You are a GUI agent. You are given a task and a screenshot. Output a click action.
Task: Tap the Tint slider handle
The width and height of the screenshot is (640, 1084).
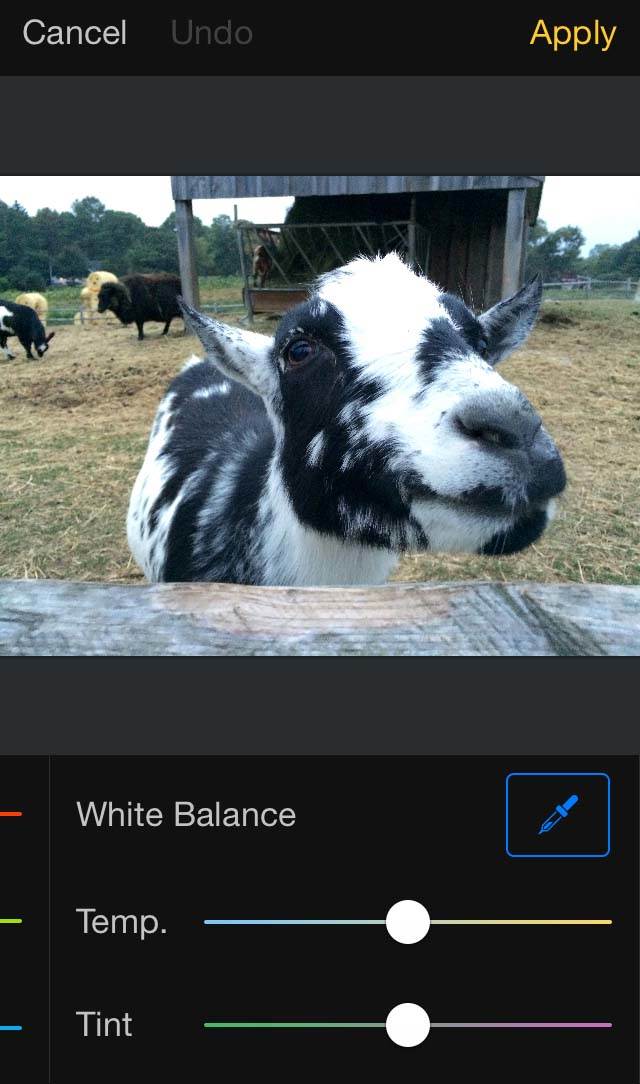point(408,1025)
